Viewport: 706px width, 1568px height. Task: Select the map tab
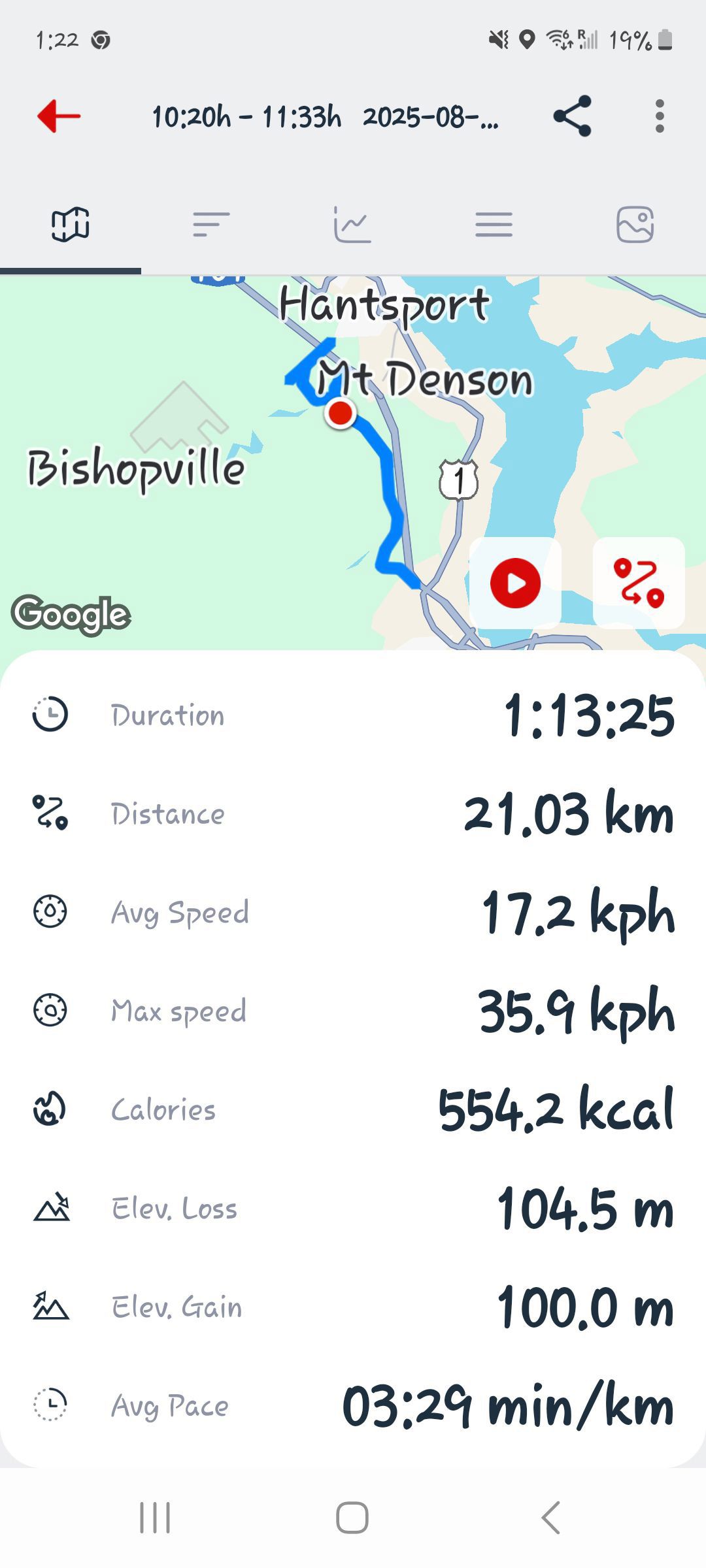[x=71, y=225]
